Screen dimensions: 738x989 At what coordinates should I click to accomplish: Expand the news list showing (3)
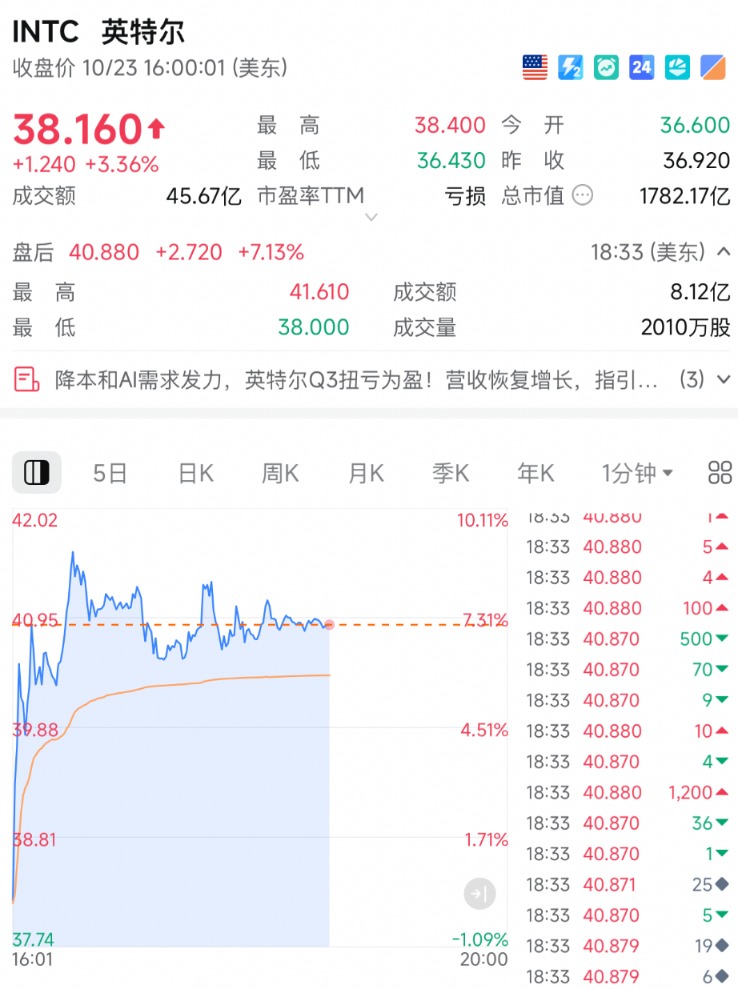tap(704, 380)
